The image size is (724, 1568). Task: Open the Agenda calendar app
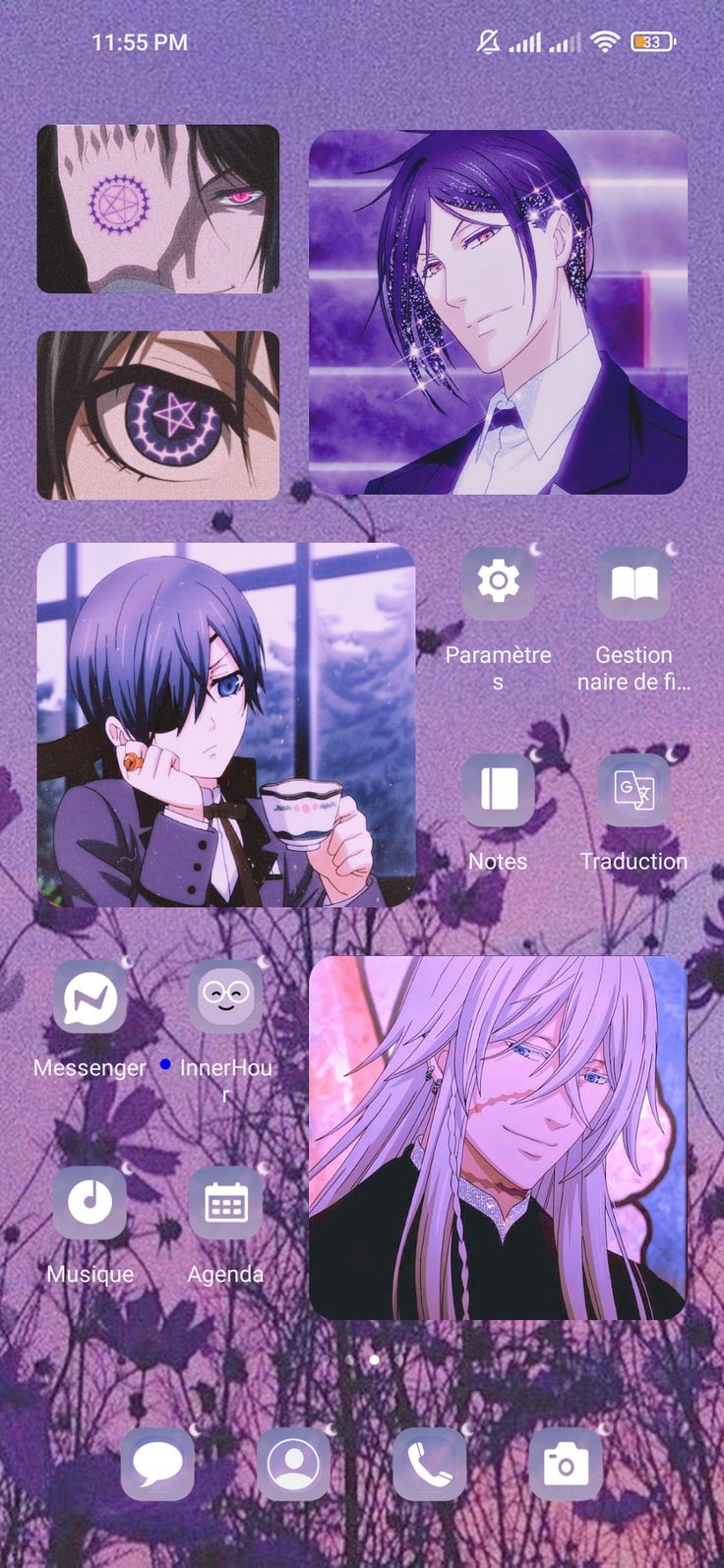[x=225, y=1202]
